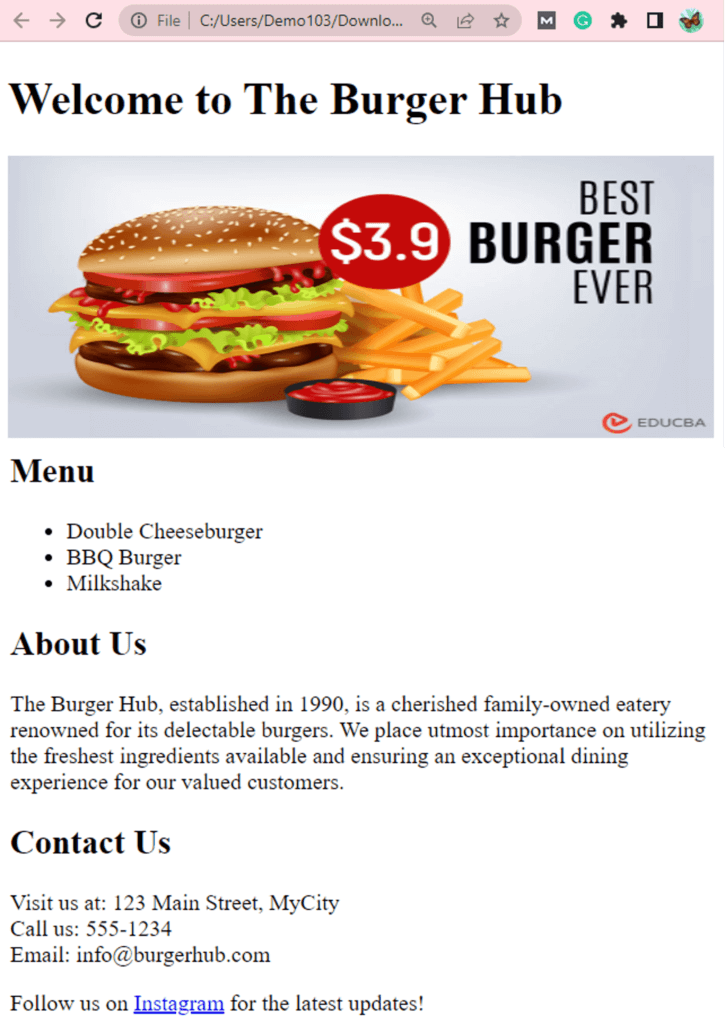Viewport: 725px width, 1024px height.
Task: Share this page from address bar
Action: (465, 20)
